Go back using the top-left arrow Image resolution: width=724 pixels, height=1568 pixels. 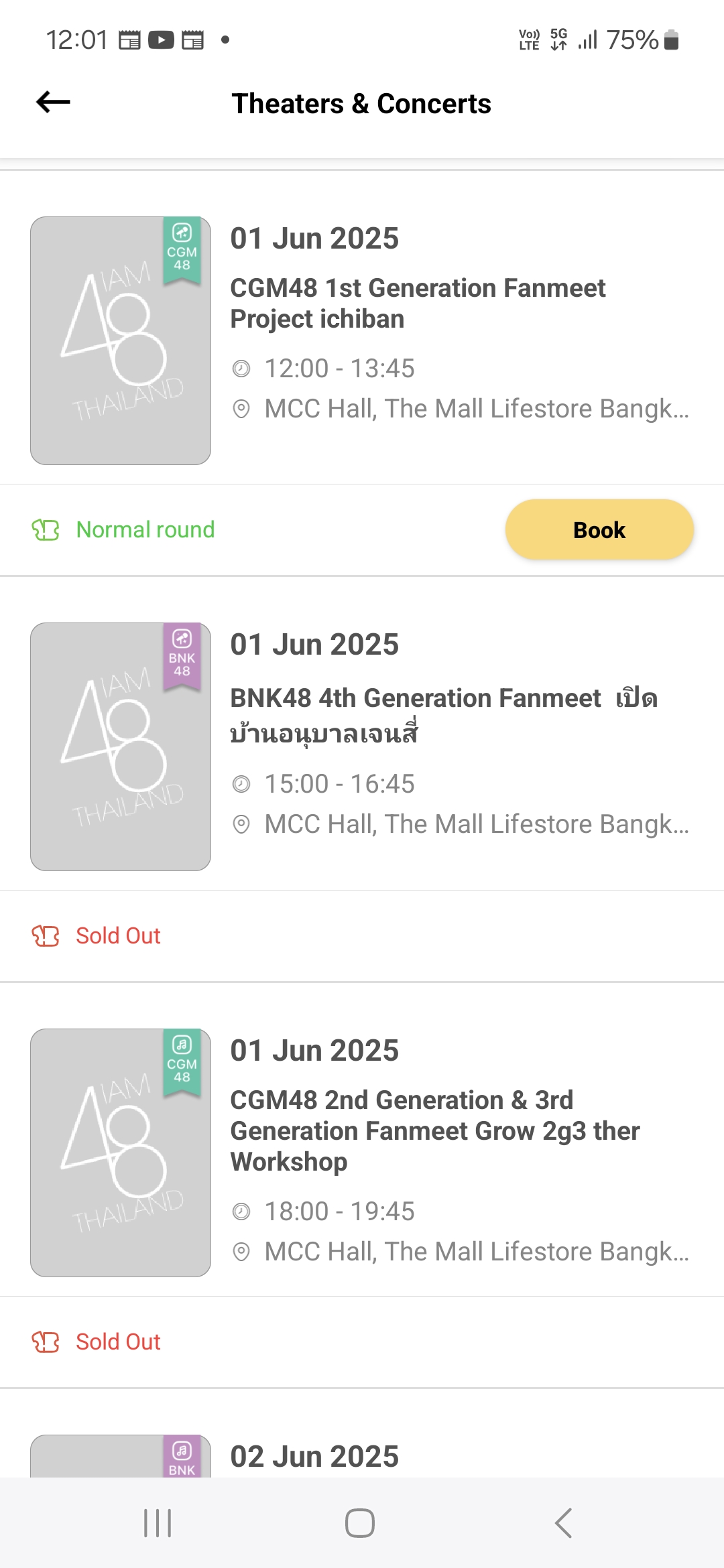[x=53, y=103]
